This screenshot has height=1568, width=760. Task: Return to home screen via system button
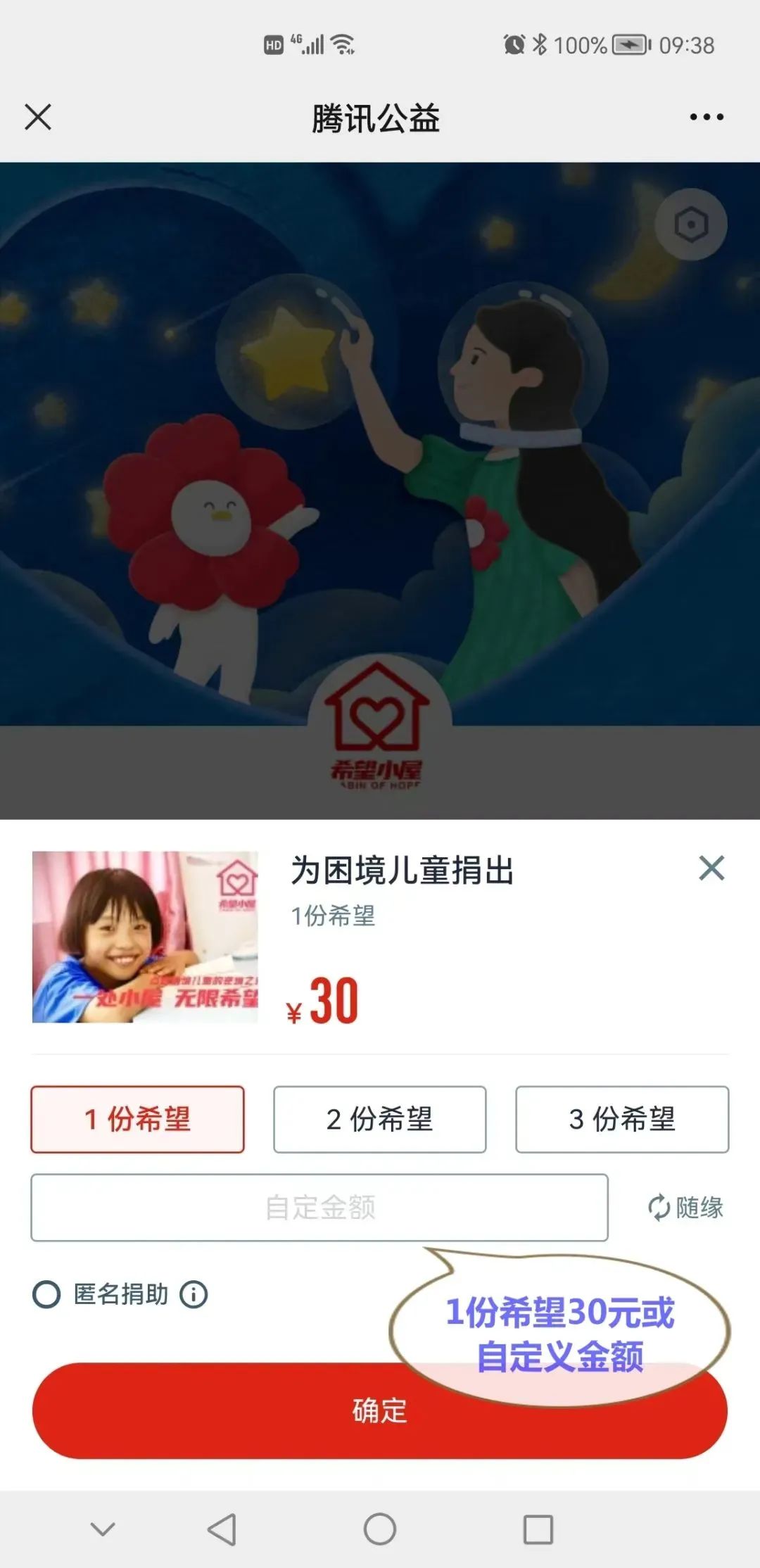click(x=380, y=1529)
